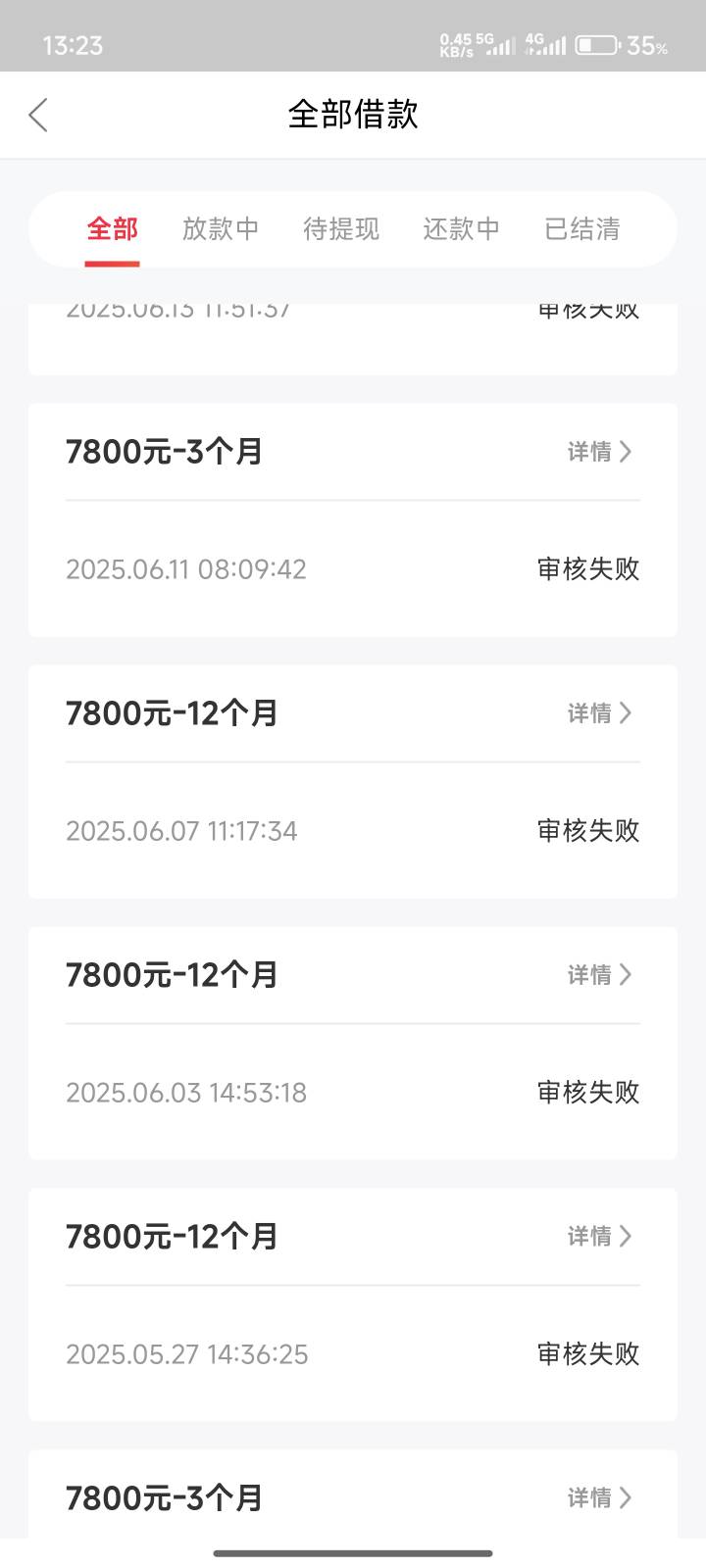Tap 详情 on the 2025.06.03 loan
706x1568 pixels.
click(x=599, y=975)
